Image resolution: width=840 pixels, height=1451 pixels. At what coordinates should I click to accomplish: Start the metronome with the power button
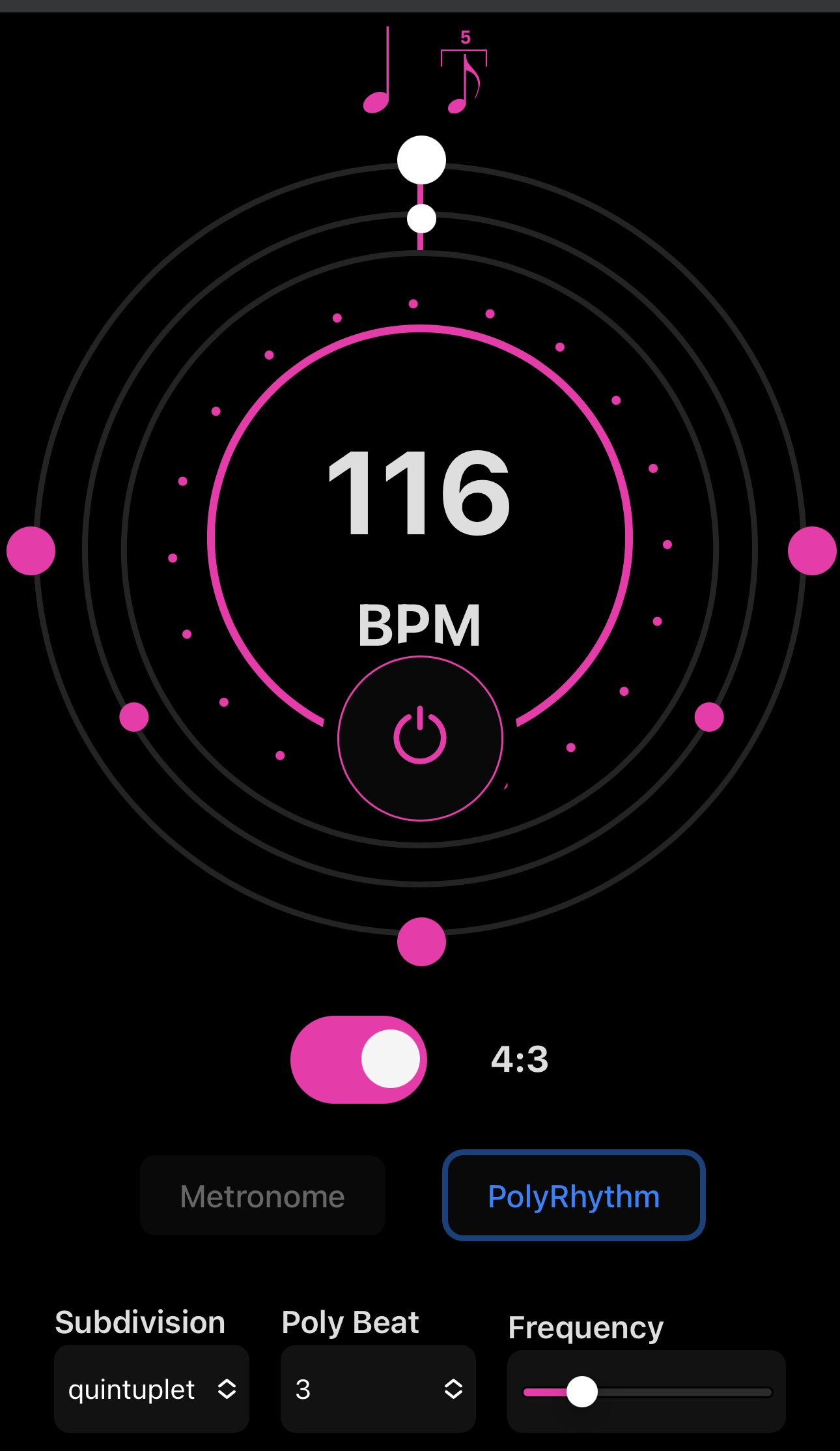(x=420, y=738)
